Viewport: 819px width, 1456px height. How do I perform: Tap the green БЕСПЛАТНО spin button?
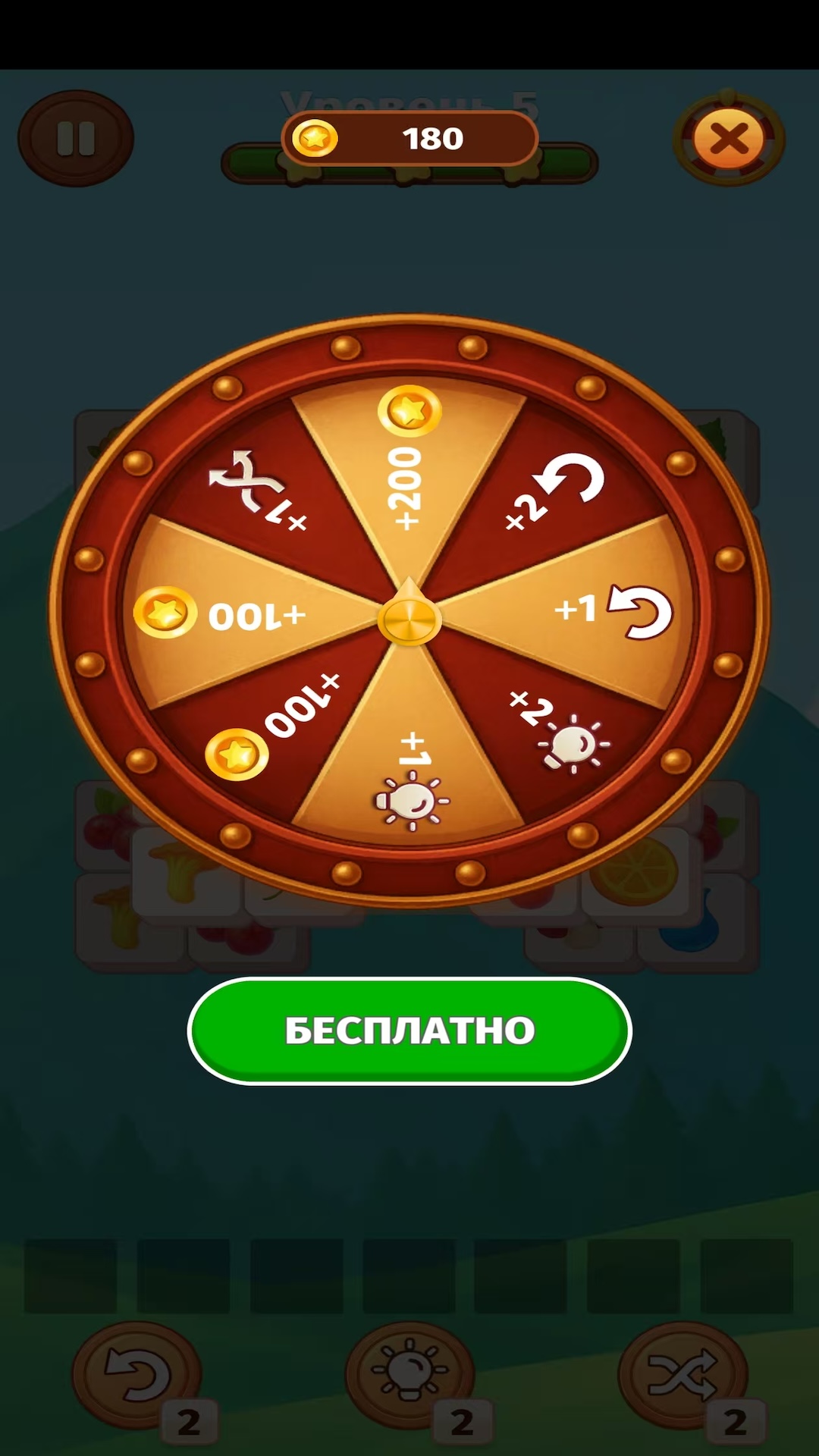pyautogui.click(x=409, y=1031)
